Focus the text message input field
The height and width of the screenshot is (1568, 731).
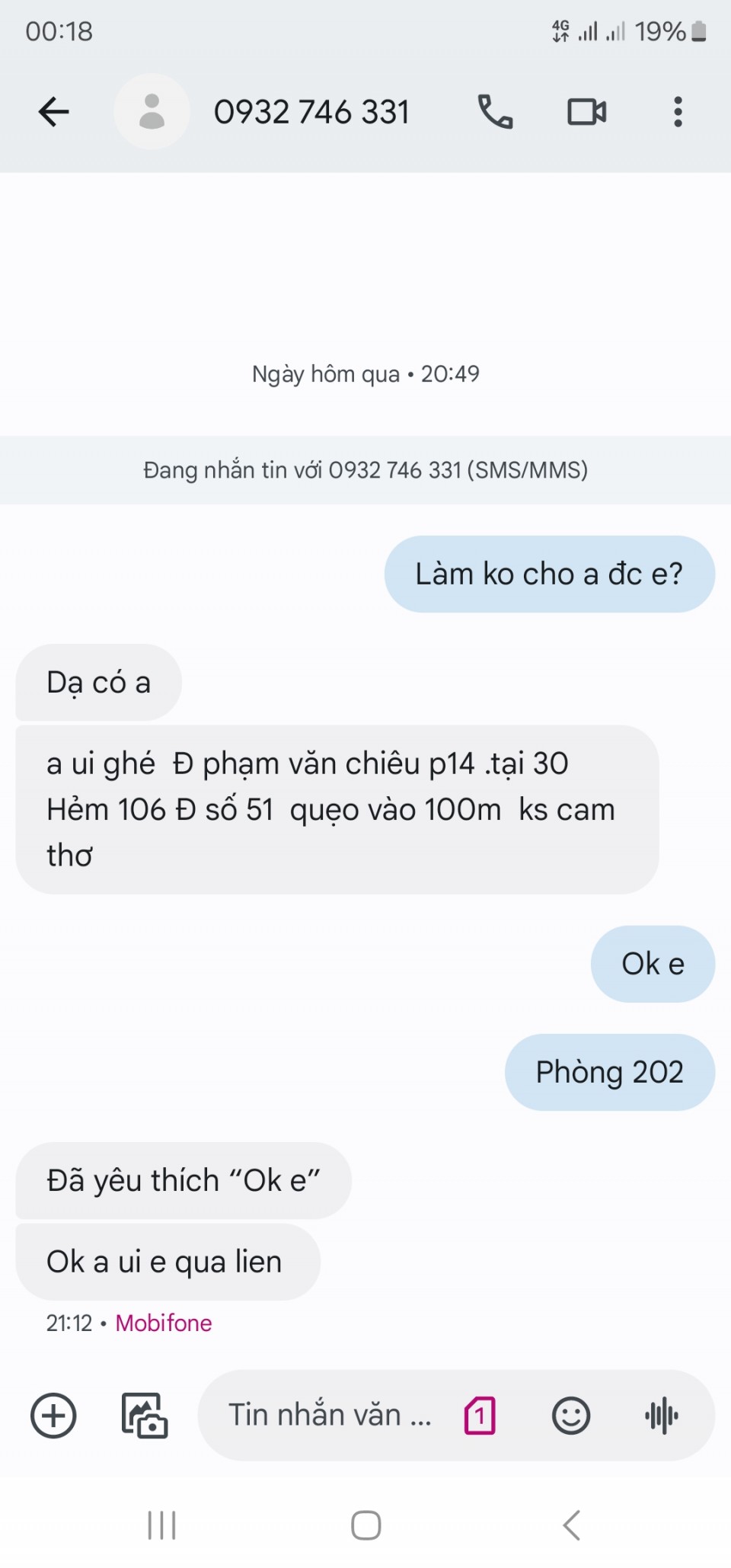pos(329,1416)
